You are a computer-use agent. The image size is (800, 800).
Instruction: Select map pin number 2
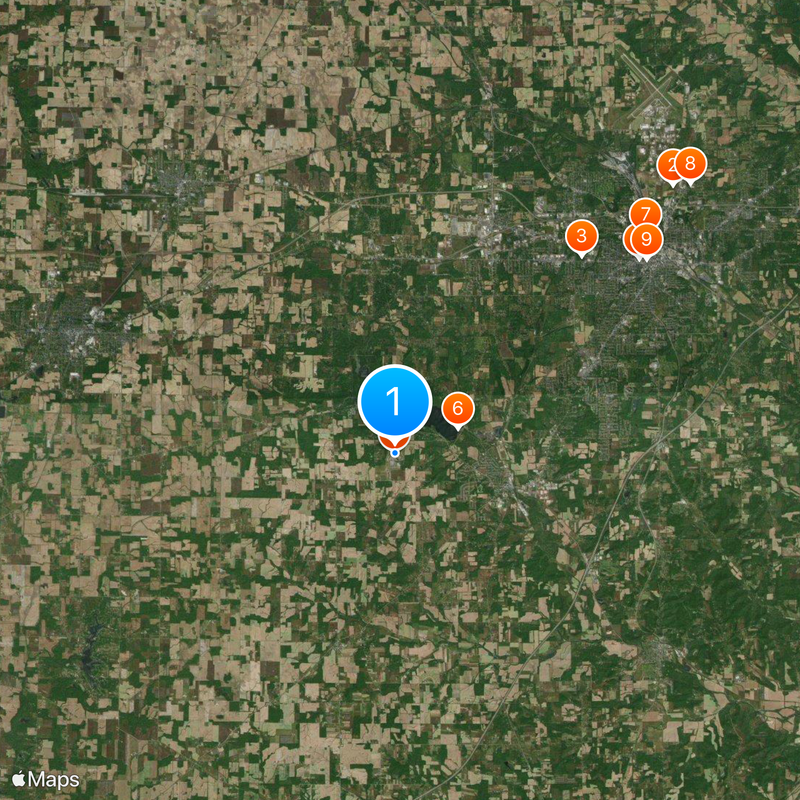pyautogui.click(x=668, y=165)
